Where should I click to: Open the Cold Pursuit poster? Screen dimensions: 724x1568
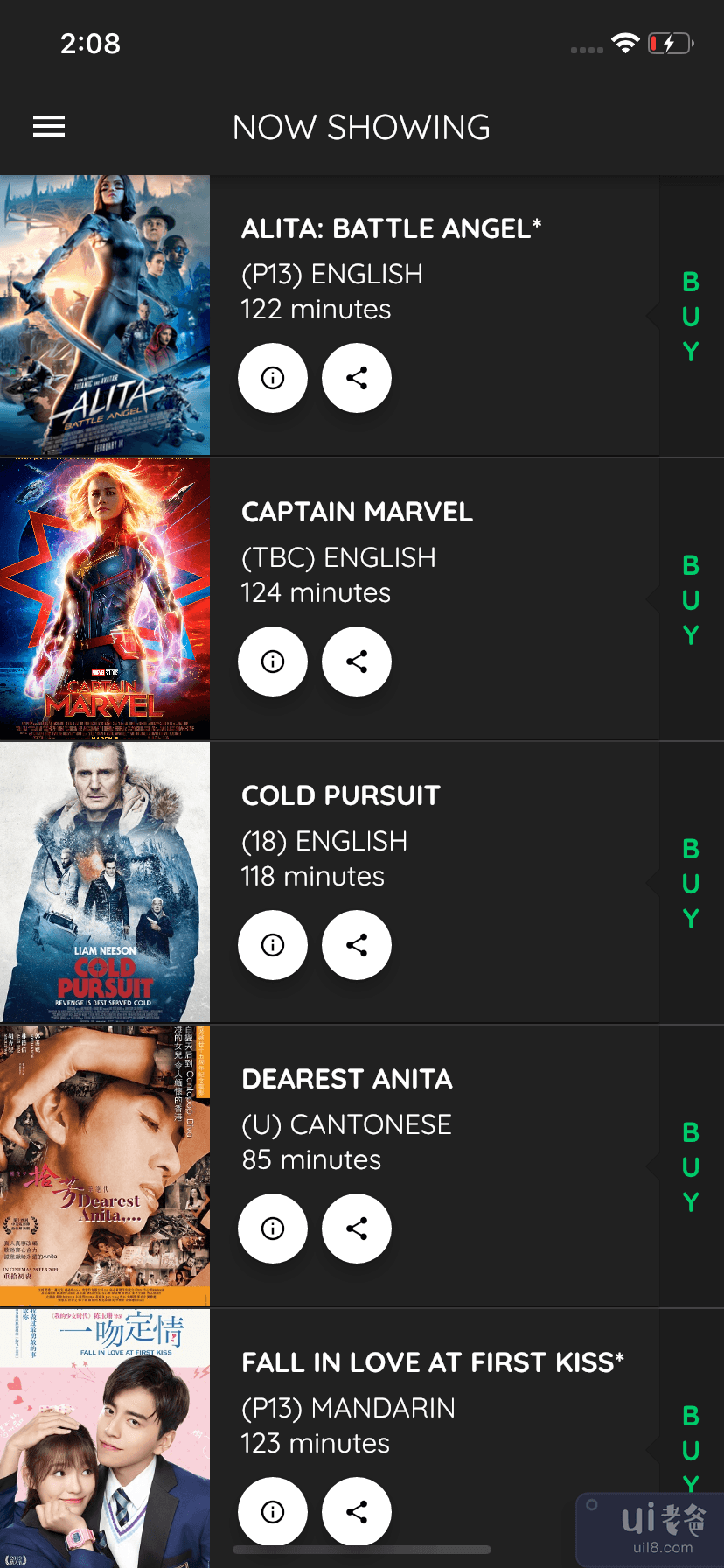coord(105,882)
